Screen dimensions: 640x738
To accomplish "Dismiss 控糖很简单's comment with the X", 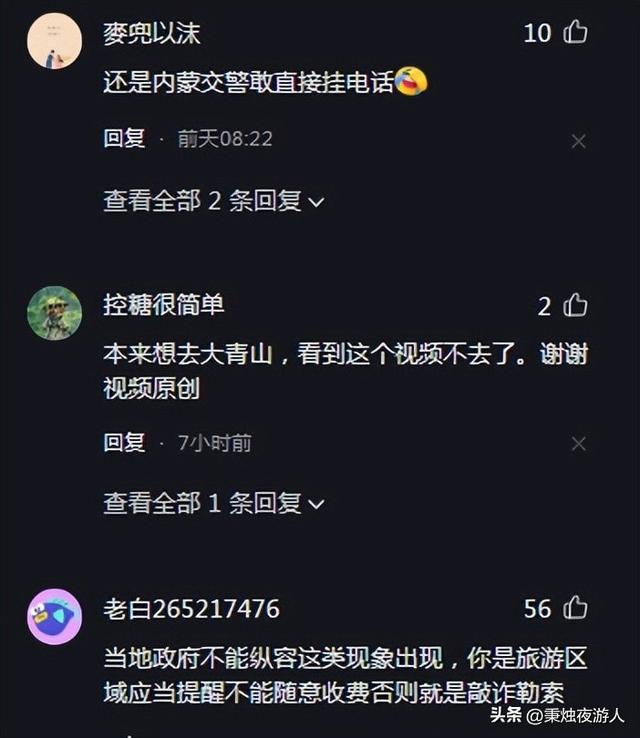I will (x=578, y=443).
